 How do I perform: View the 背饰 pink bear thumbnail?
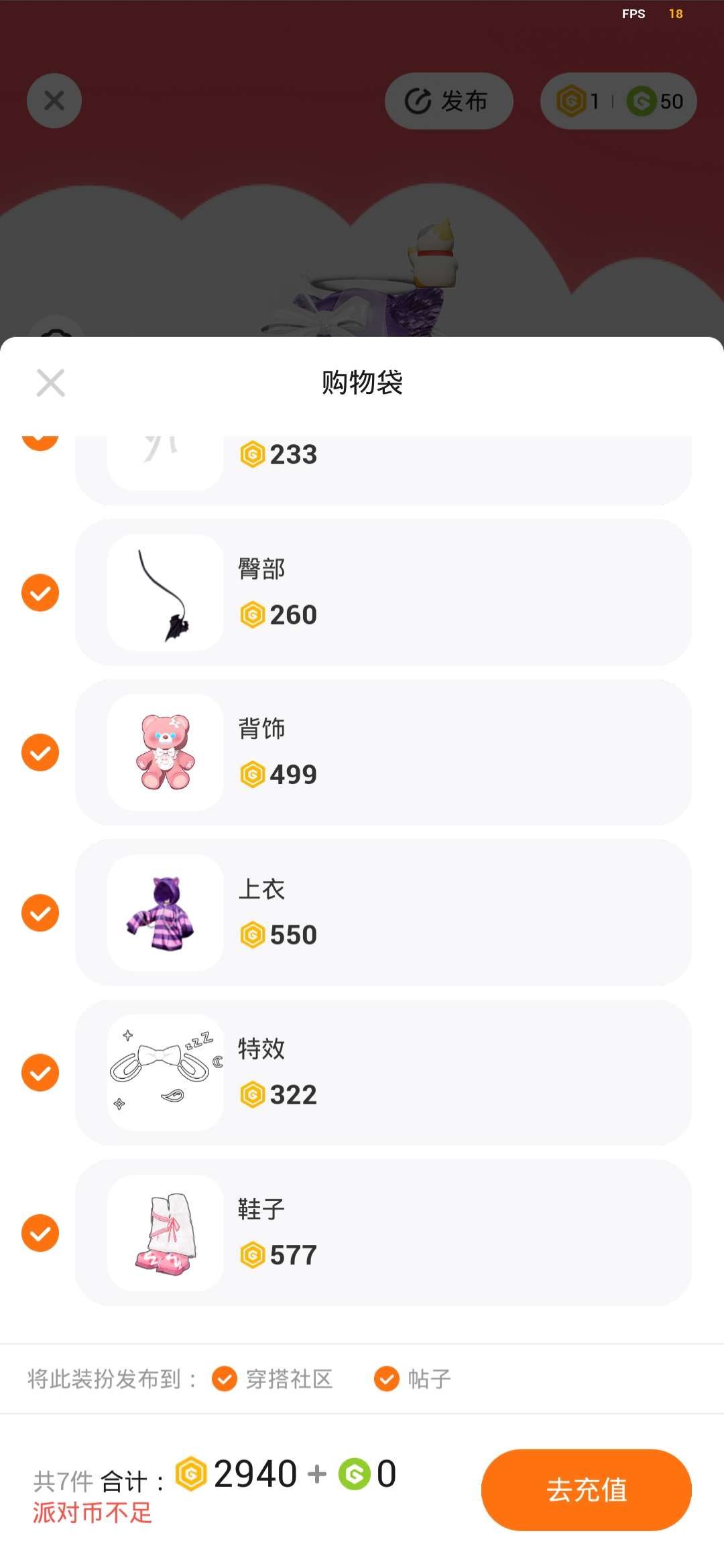tap(166, 753)
